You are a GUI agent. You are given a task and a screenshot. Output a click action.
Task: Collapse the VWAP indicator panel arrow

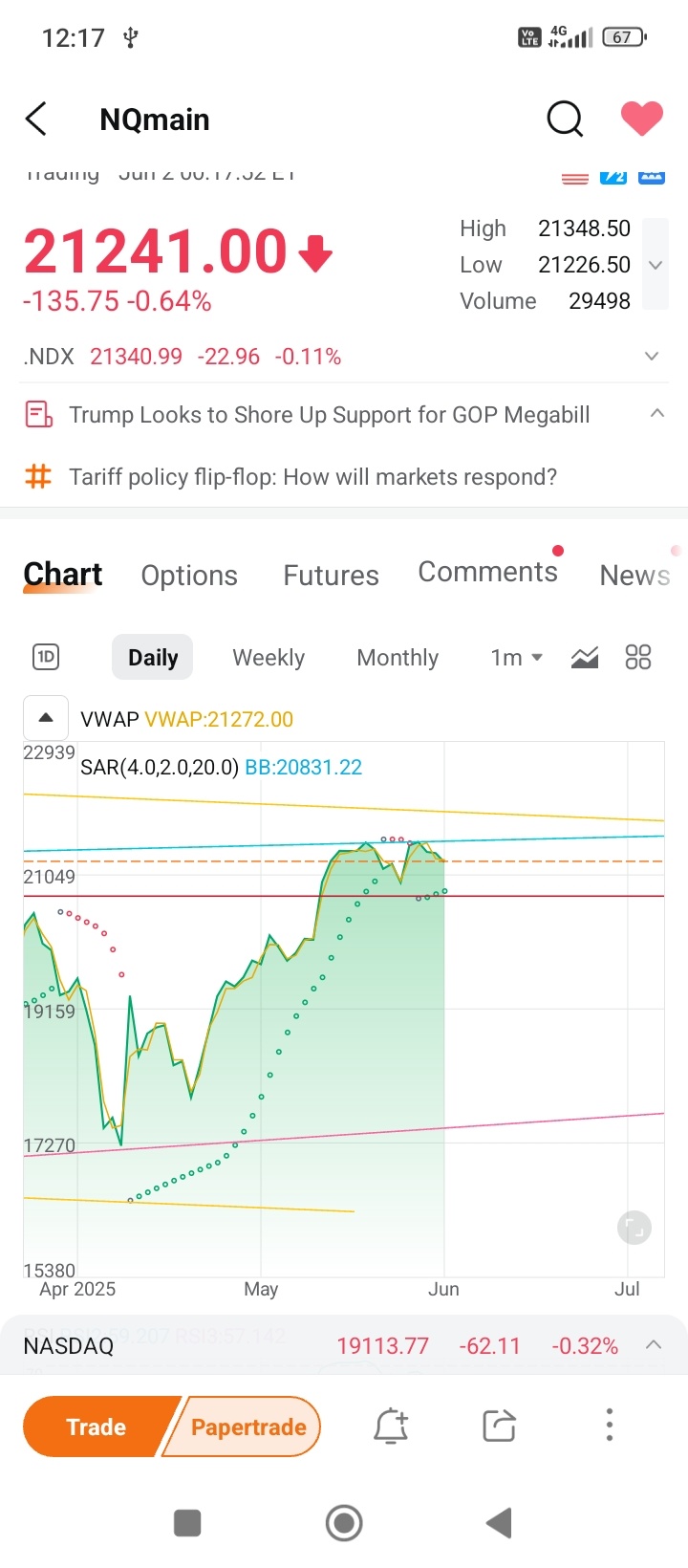tap(46, 718)
